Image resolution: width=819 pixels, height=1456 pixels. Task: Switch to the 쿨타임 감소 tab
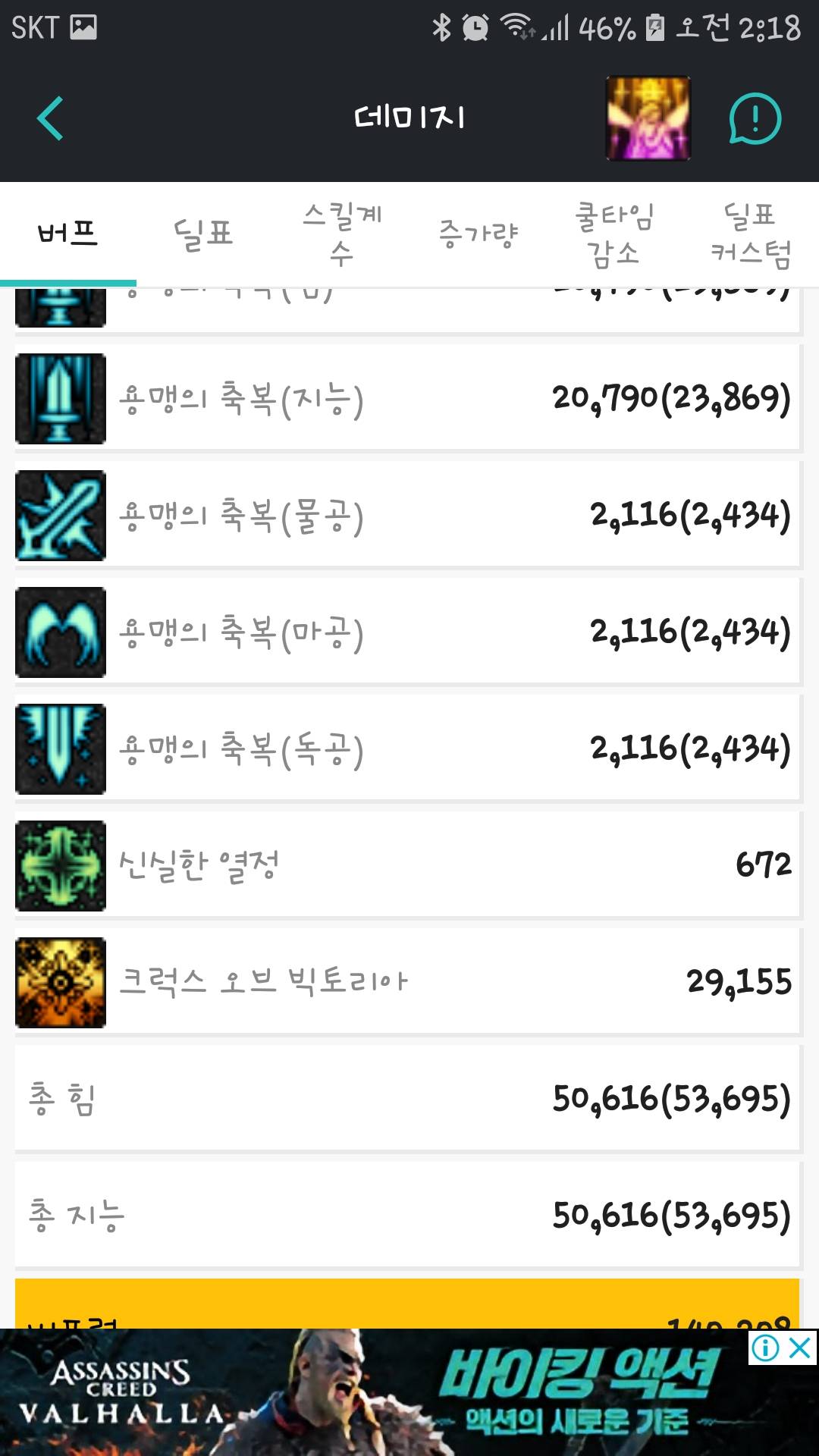614,234
